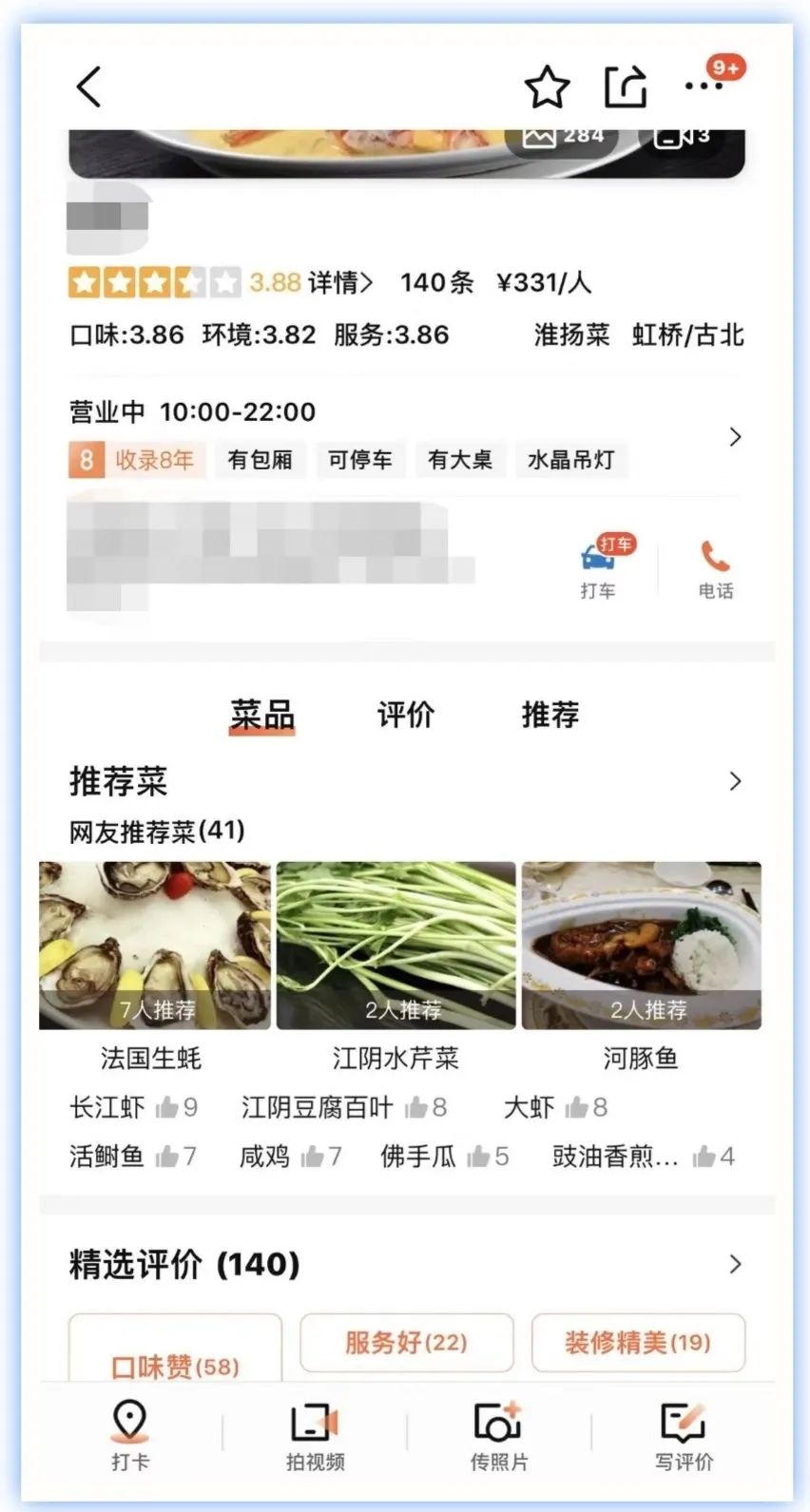Open rating details via 详情
Screen dimensions: 810x1512
[340, 282]
